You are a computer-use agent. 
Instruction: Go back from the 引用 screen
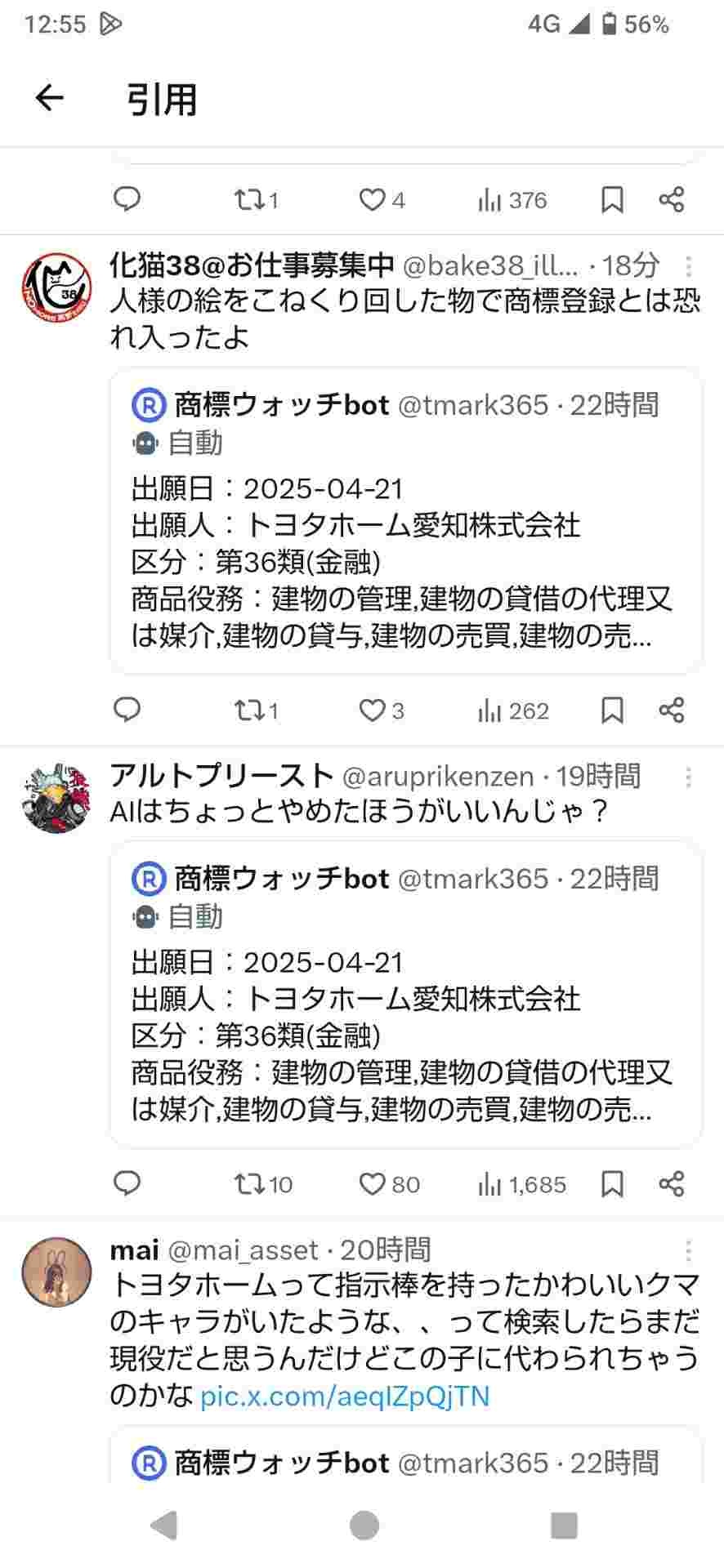pyautogui.click(x=50, y=99)
